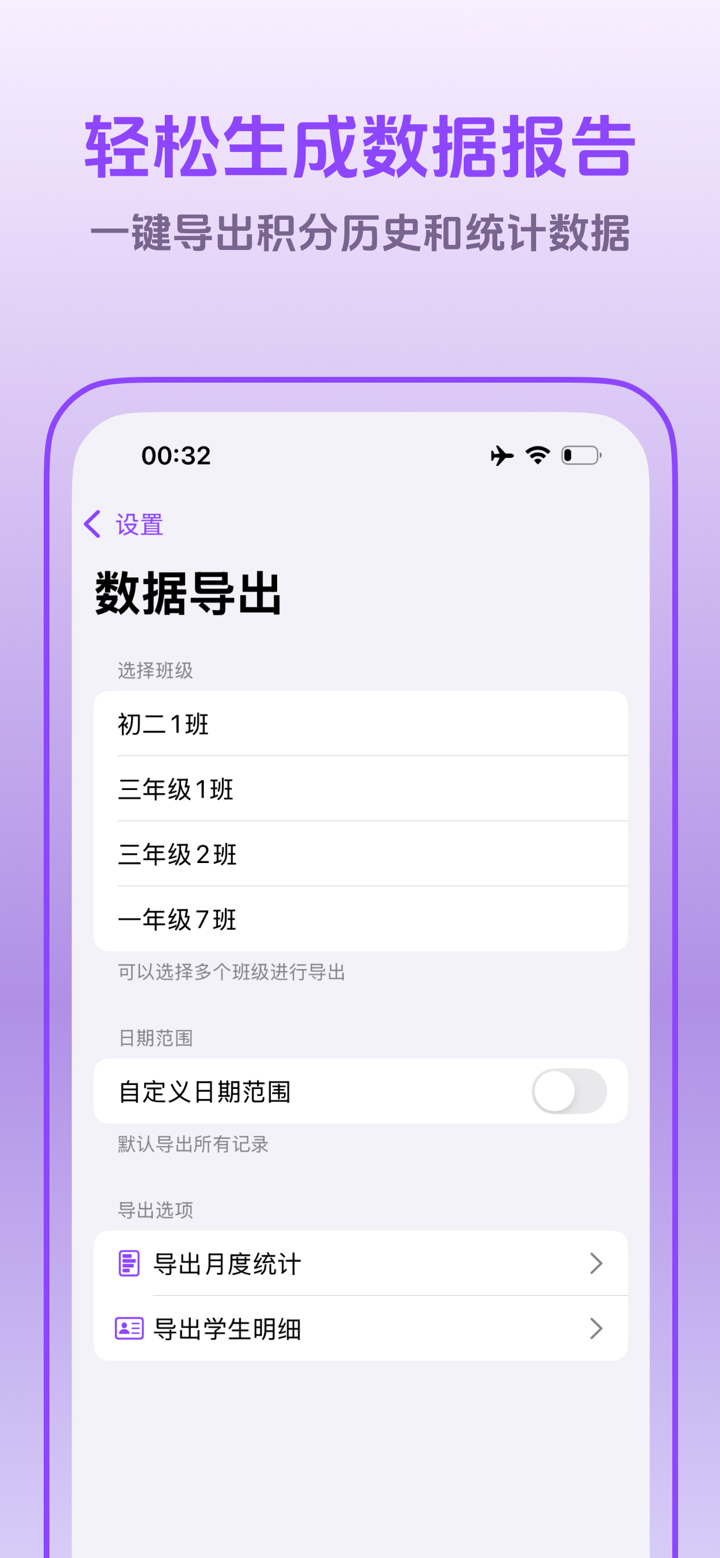Click the Wi-Fi icon in the status bar

point(537,455)
